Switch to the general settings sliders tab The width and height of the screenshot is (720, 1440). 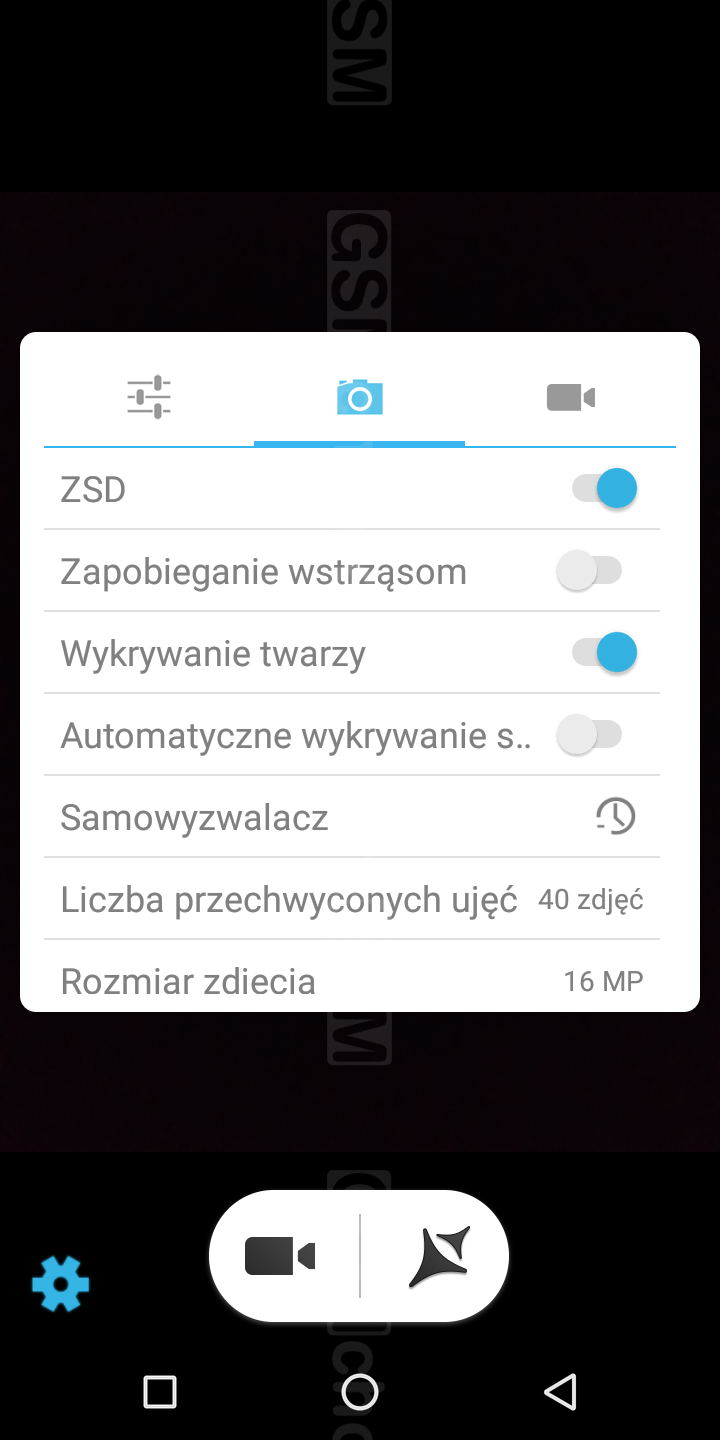click(x=149, y=397)
